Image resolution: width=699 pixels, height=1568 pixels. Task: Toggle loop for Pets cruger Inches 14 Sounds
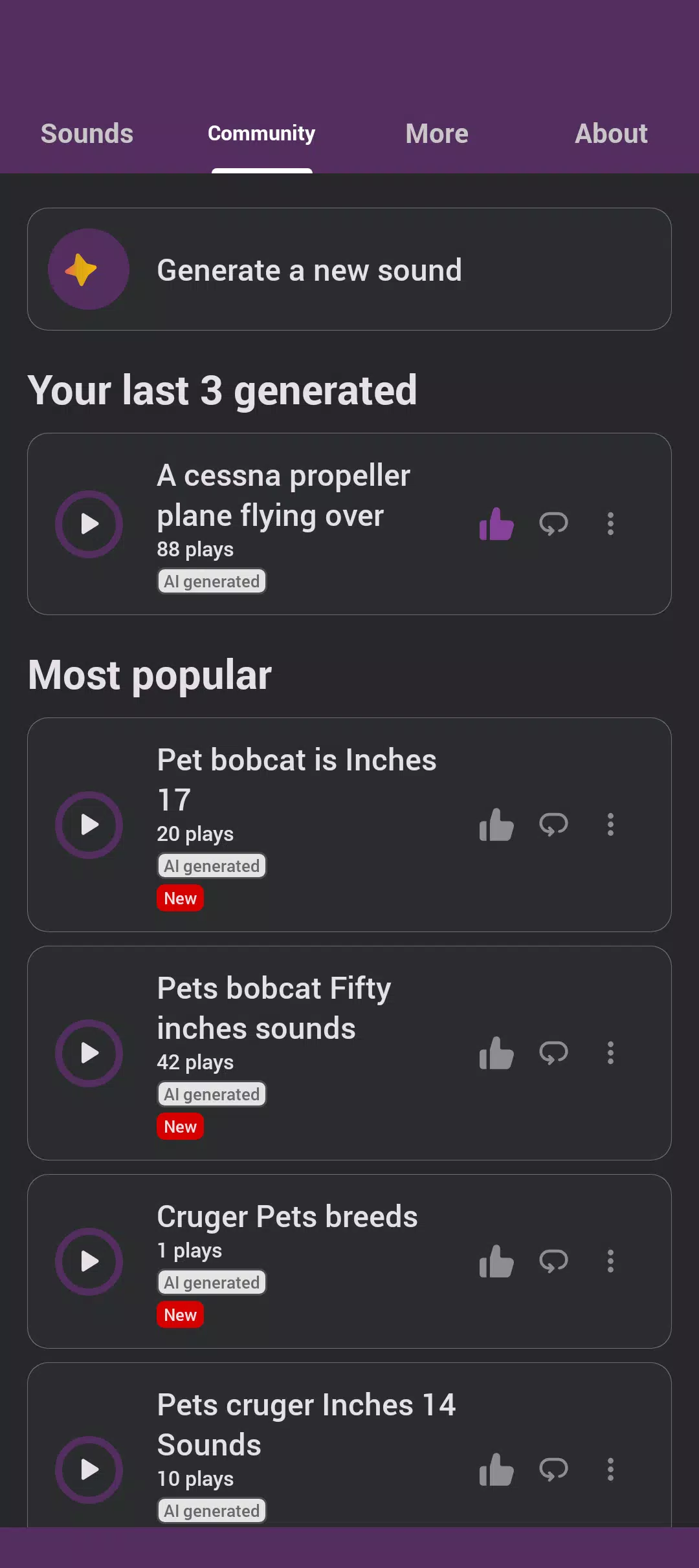click(x=553, y=1470)
